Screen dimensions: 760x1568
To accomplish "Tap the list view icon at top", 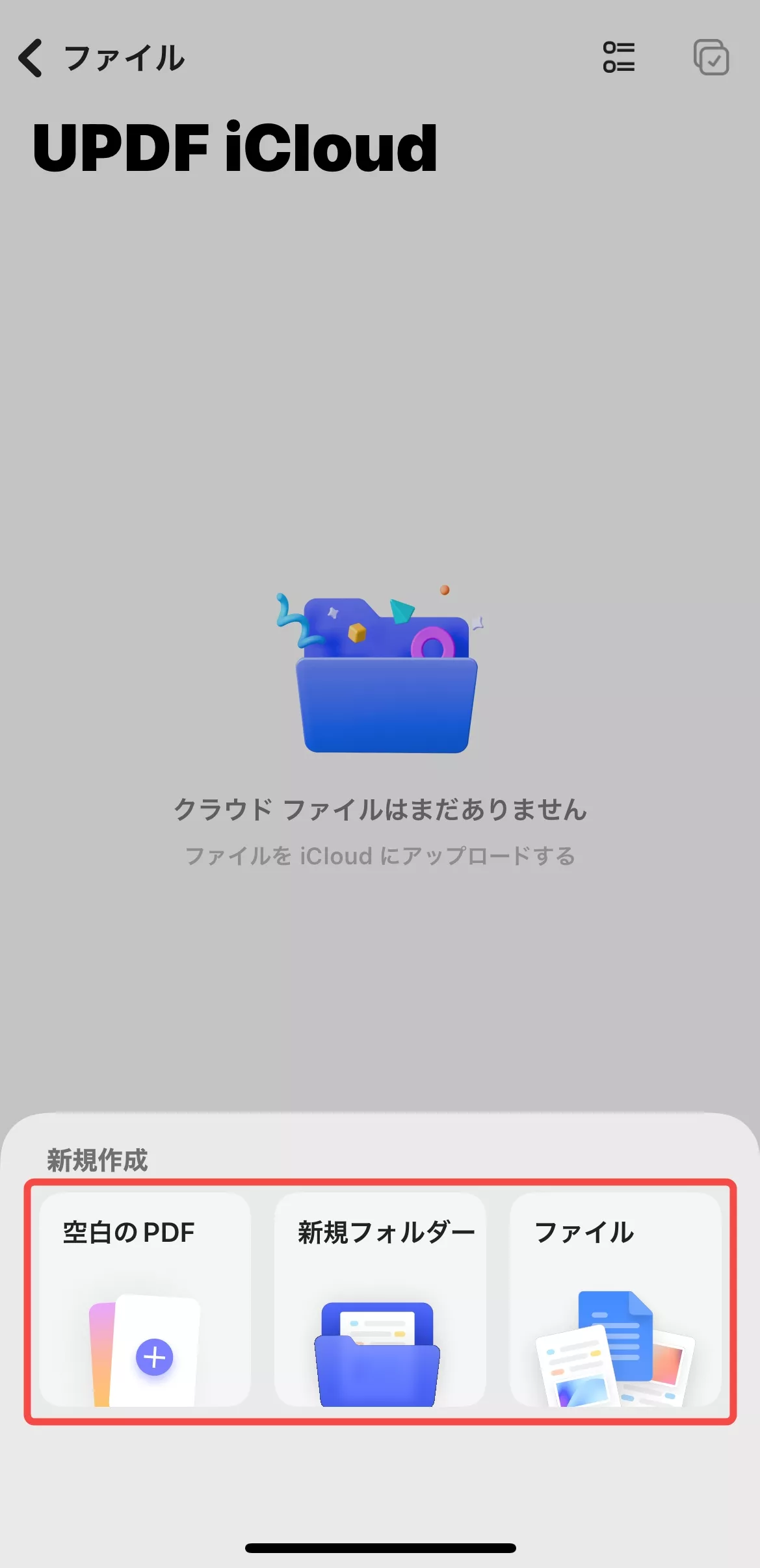I will coord(619,58).
